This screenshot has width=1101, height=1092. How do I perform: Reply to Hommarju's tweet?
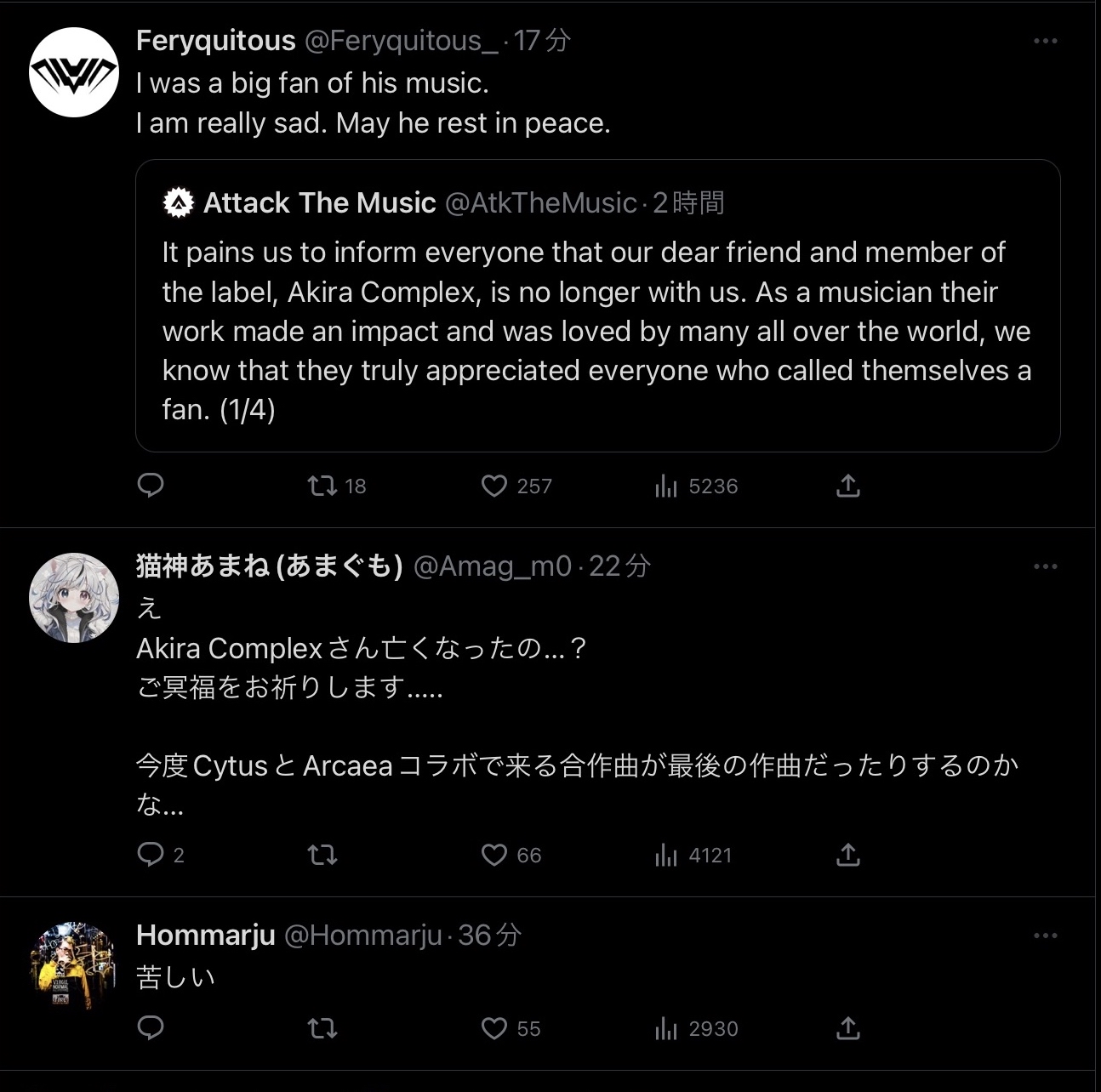click(151, 1028)
